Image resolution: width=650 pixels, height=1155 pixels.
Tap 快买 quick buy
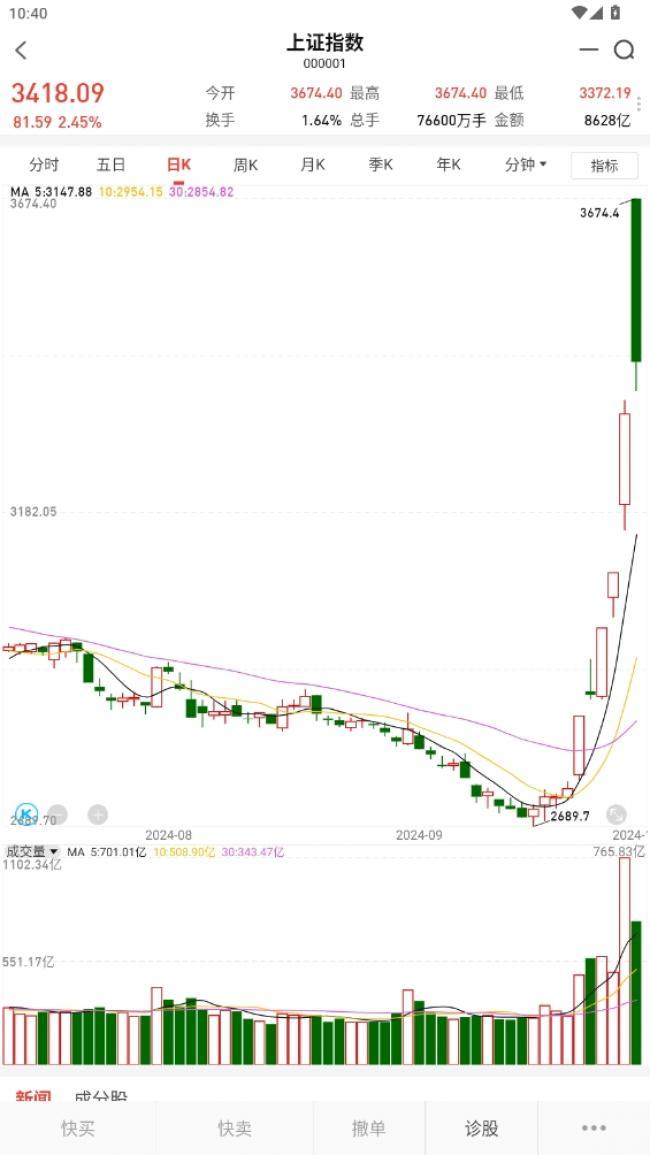point(78,1128)
